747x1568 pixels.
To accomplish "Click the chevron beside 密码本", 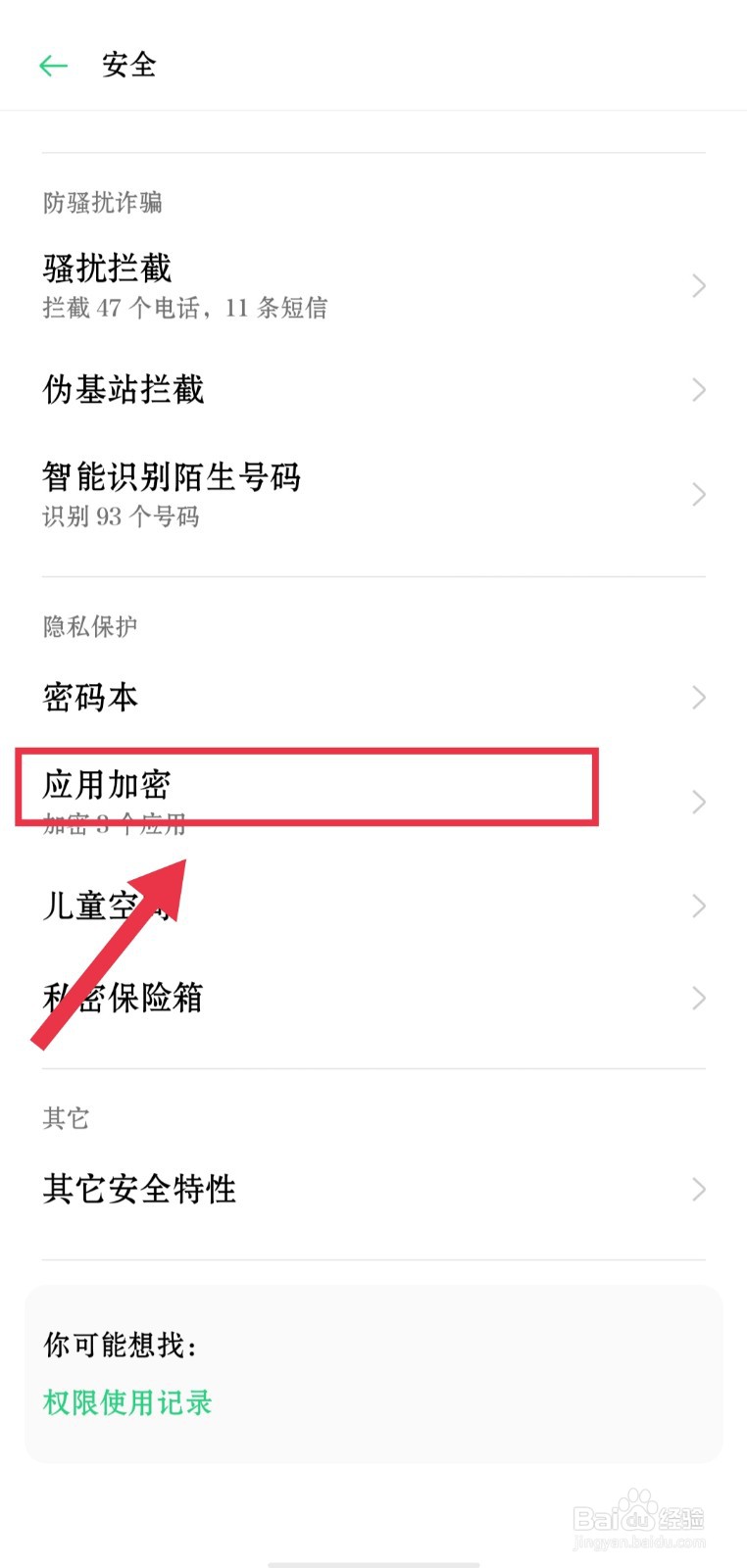I will click(696, 698).
